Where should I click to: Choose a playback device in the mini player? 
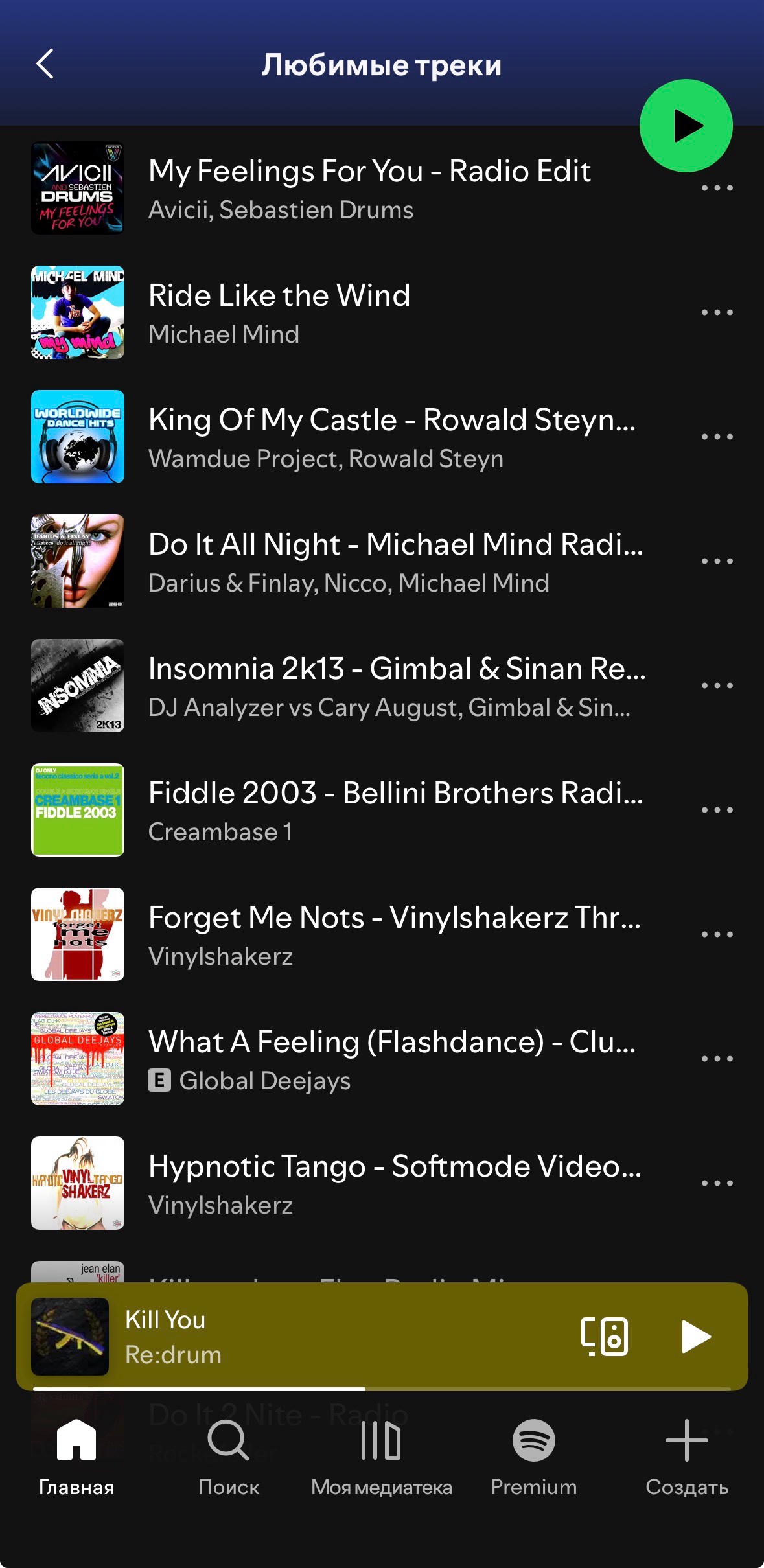point(604,1336)
